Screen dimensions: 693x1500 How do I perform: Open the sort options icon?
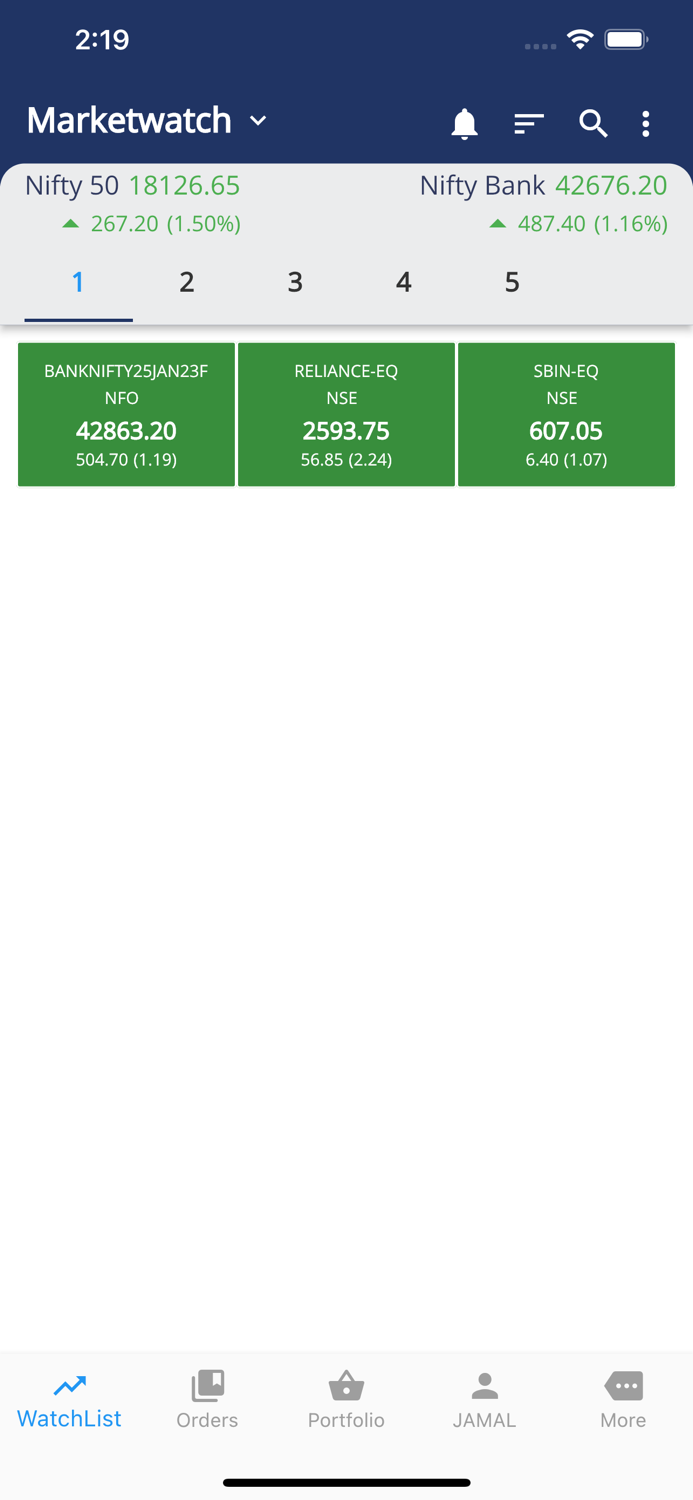(x=528, y=123)
